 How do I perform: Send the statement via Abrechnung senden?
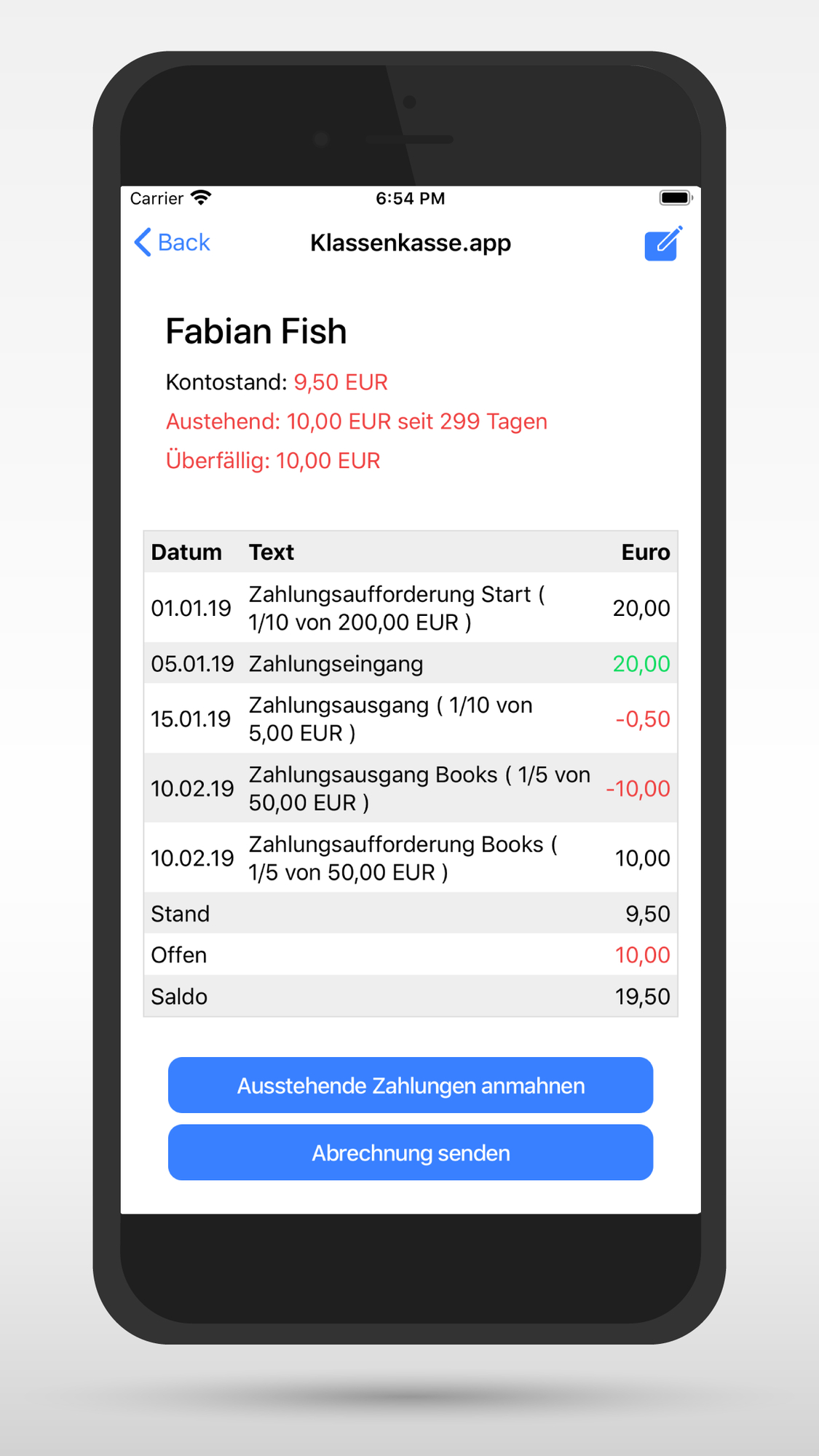tap(411, 1152)
